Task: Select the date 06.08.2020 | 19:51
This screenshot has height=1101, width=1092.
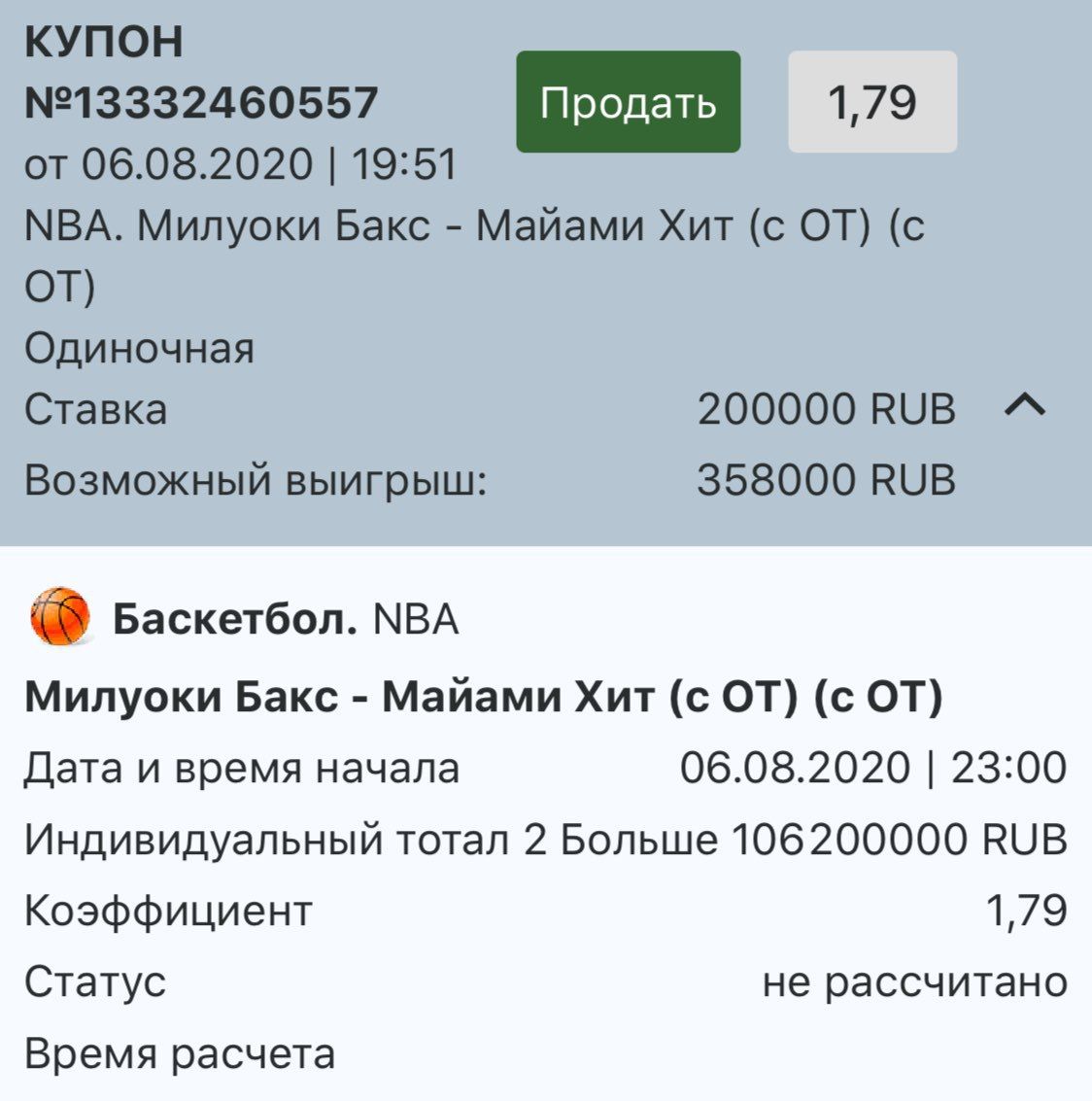Action: pyautogui.click(x=243, y=162)
